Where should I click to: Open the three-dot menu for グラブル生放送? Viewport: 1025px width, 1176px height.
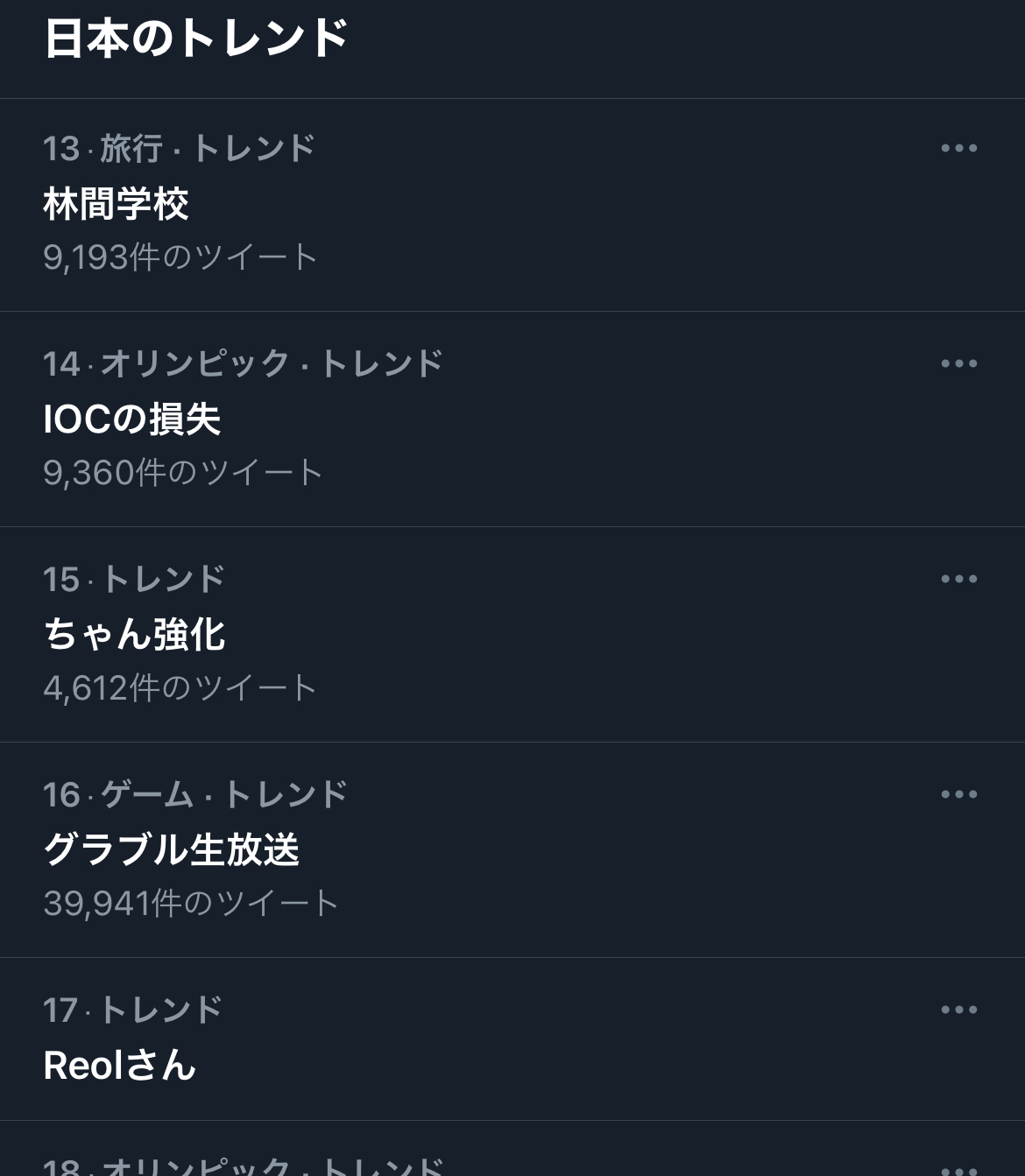[958, 794]
